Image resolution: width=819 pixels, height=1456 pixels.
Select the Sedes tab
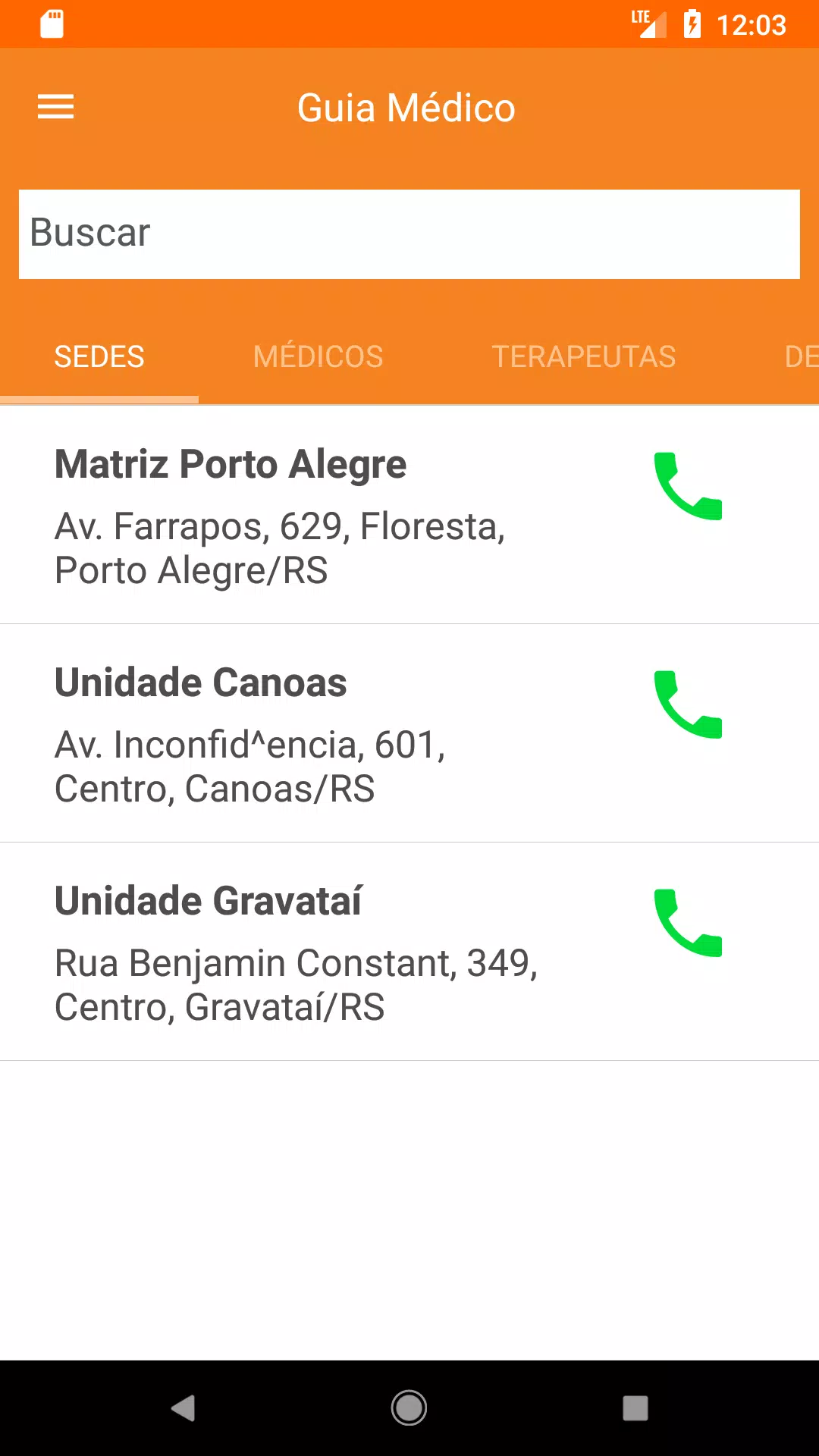click(x=99, y=356)
